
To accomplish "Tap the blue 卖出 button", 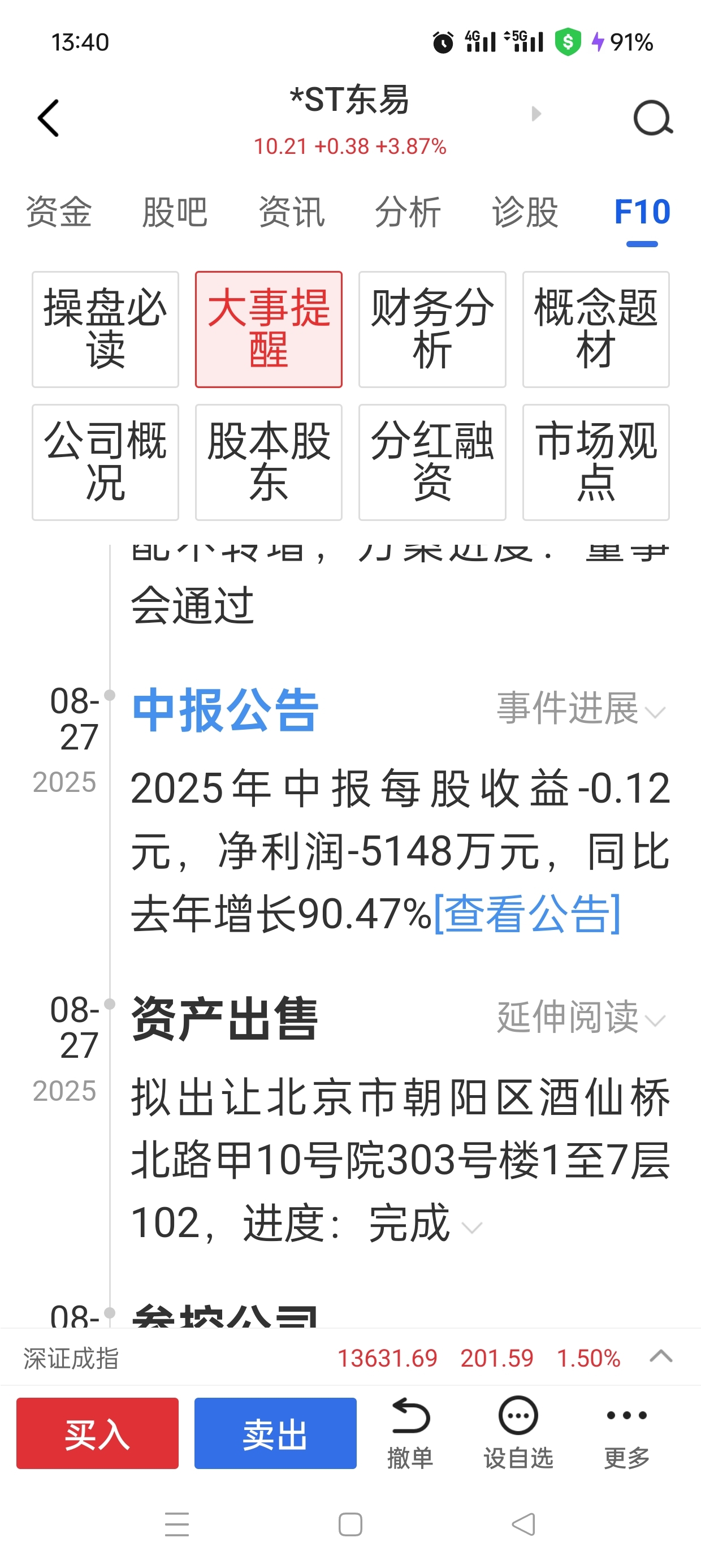I will [275, 1433].
